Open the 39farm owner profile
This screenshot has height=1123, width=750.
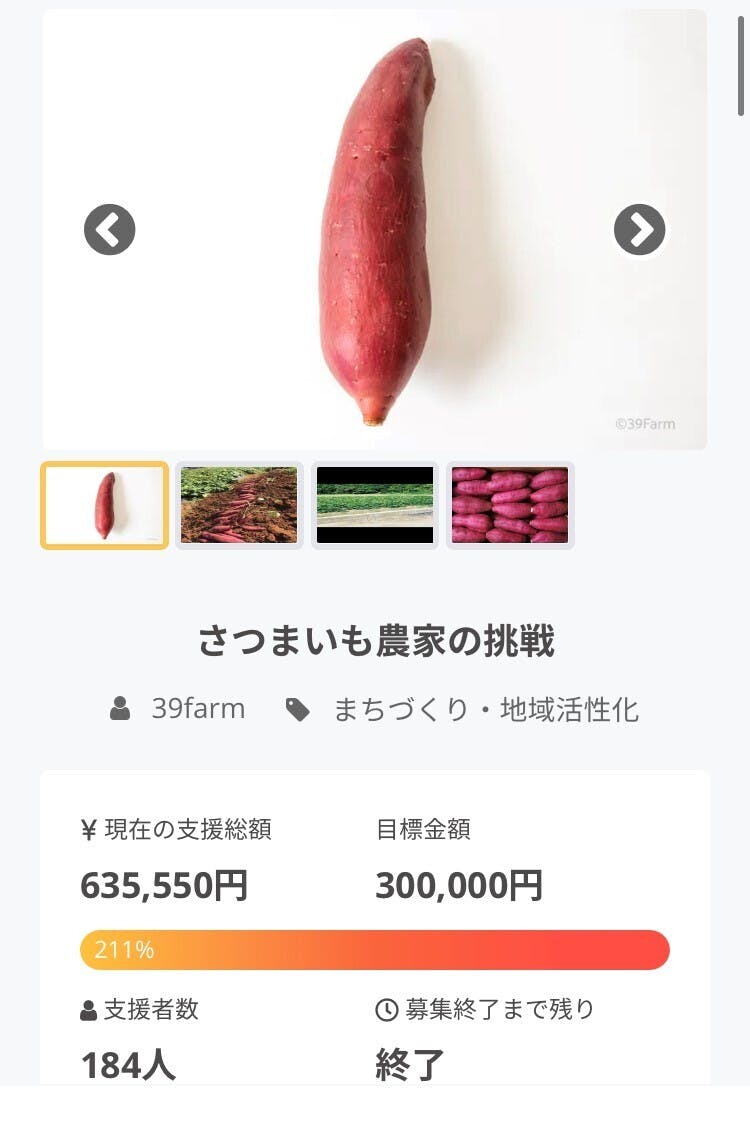(197, 709)
